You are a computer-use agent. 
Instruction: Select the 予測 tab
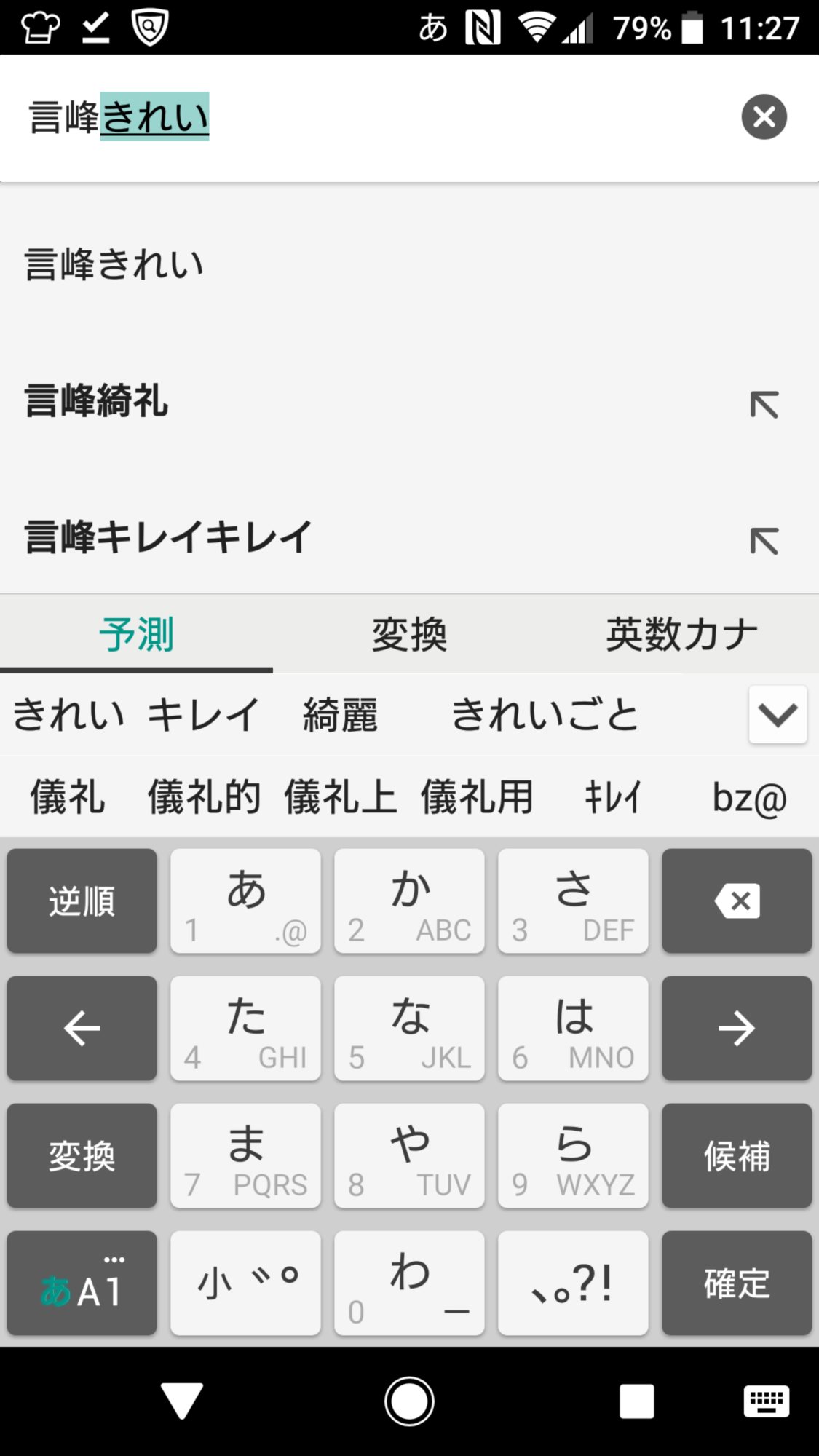(136, 634)
